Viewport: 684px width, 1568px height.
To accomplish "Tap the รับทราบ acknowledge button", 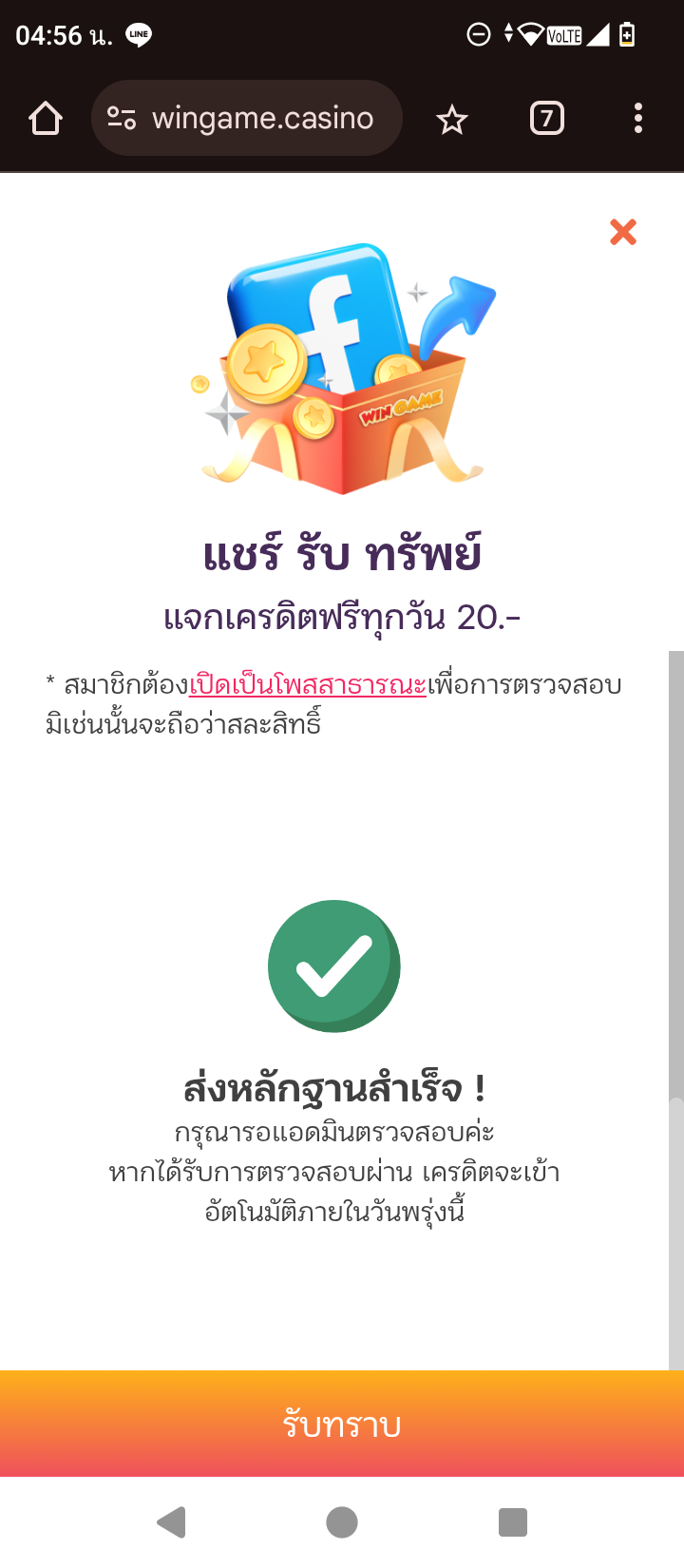I will [x=342, y=1424].
